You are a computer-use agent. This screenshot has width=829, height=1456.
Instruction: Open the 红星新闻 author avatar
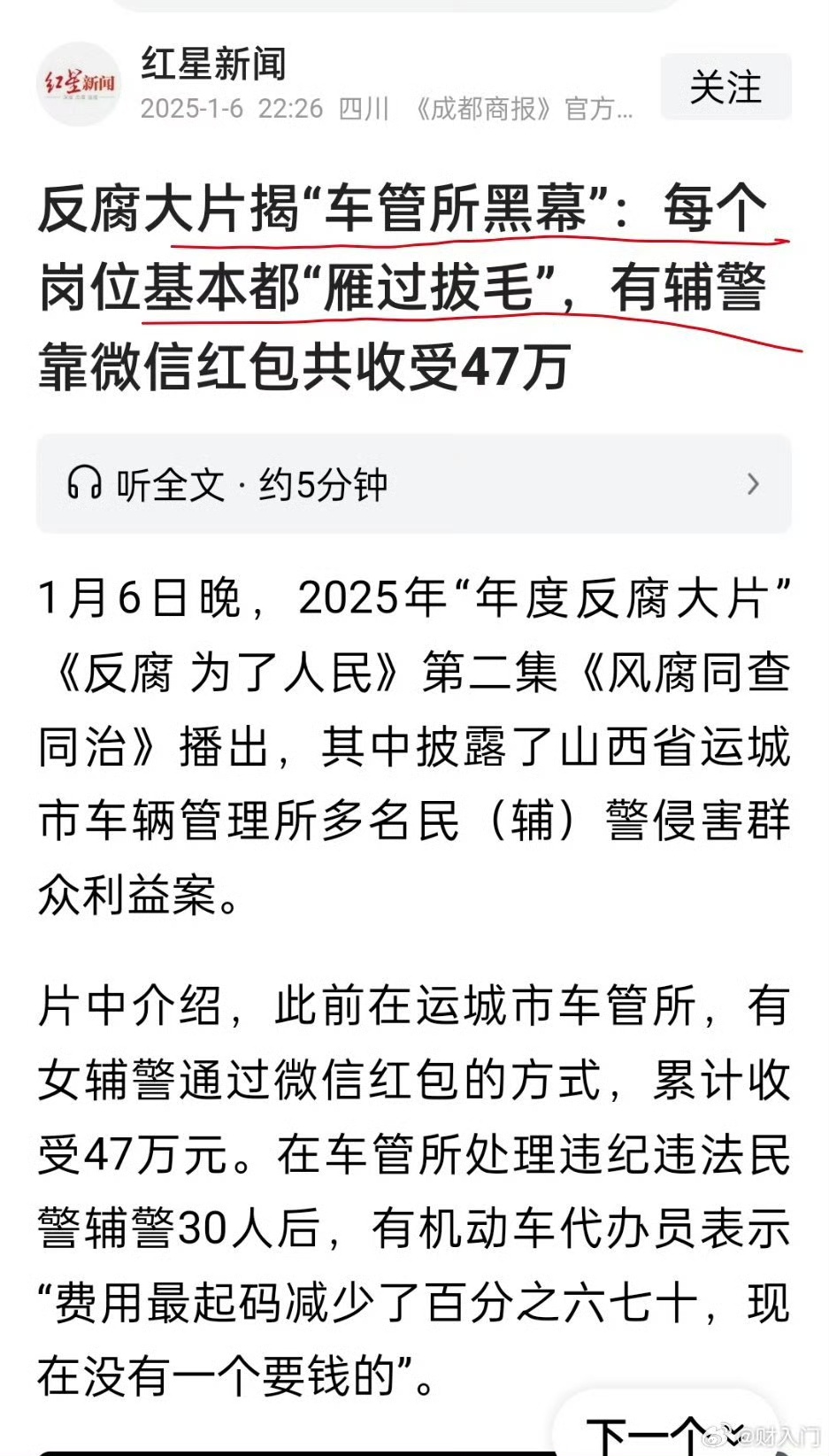81,84
